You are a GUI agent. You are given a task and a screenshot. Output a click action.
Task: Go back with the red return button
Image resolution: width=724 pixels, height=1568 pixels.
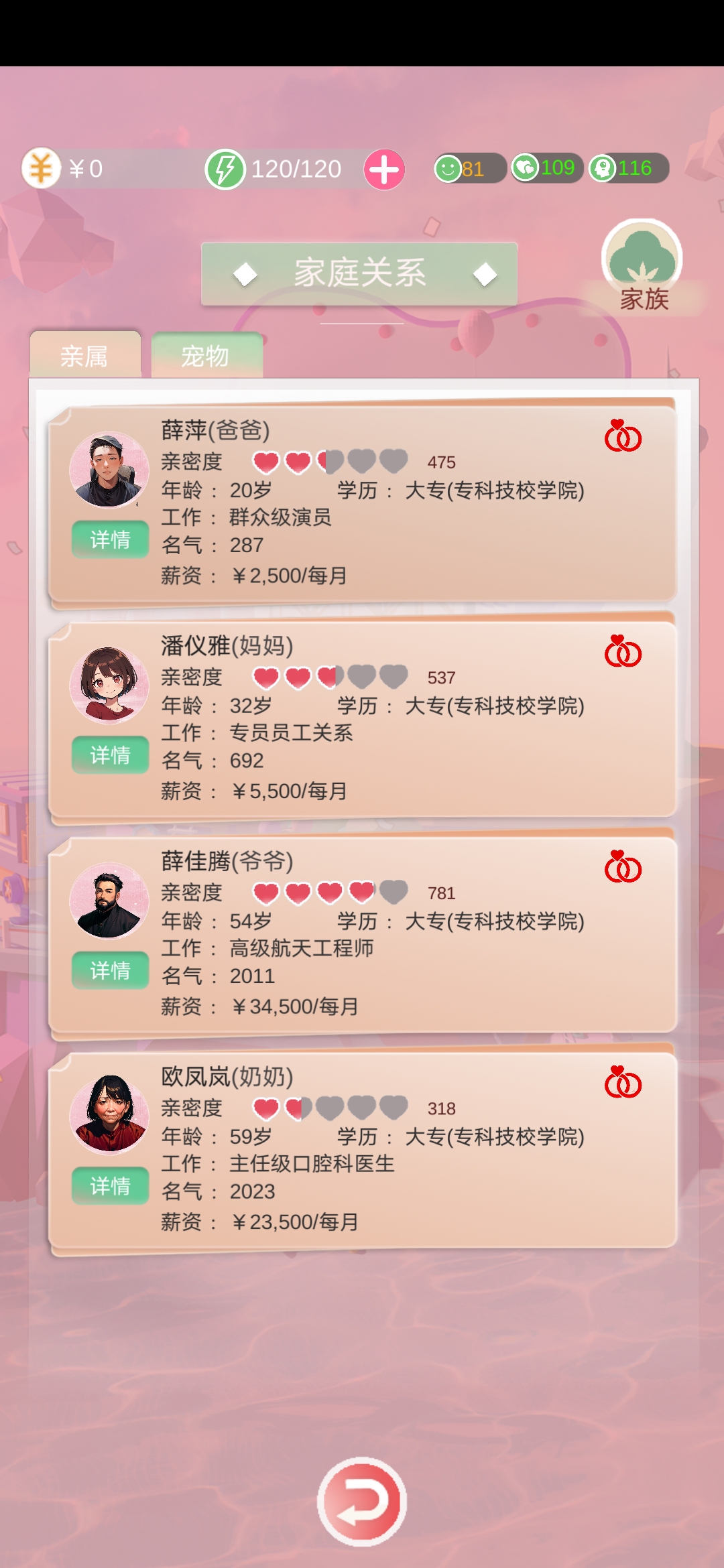coord(362,1502)
